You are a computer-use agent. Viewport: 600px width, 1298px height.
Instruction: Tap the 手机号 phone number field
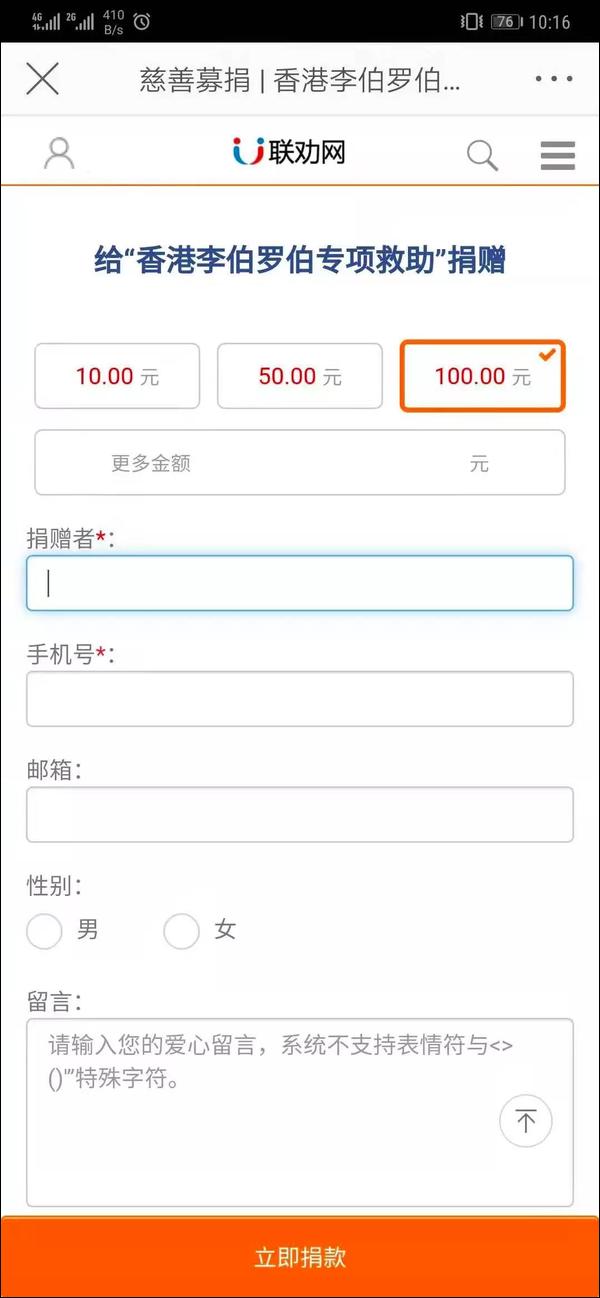(x=300, y=699)
